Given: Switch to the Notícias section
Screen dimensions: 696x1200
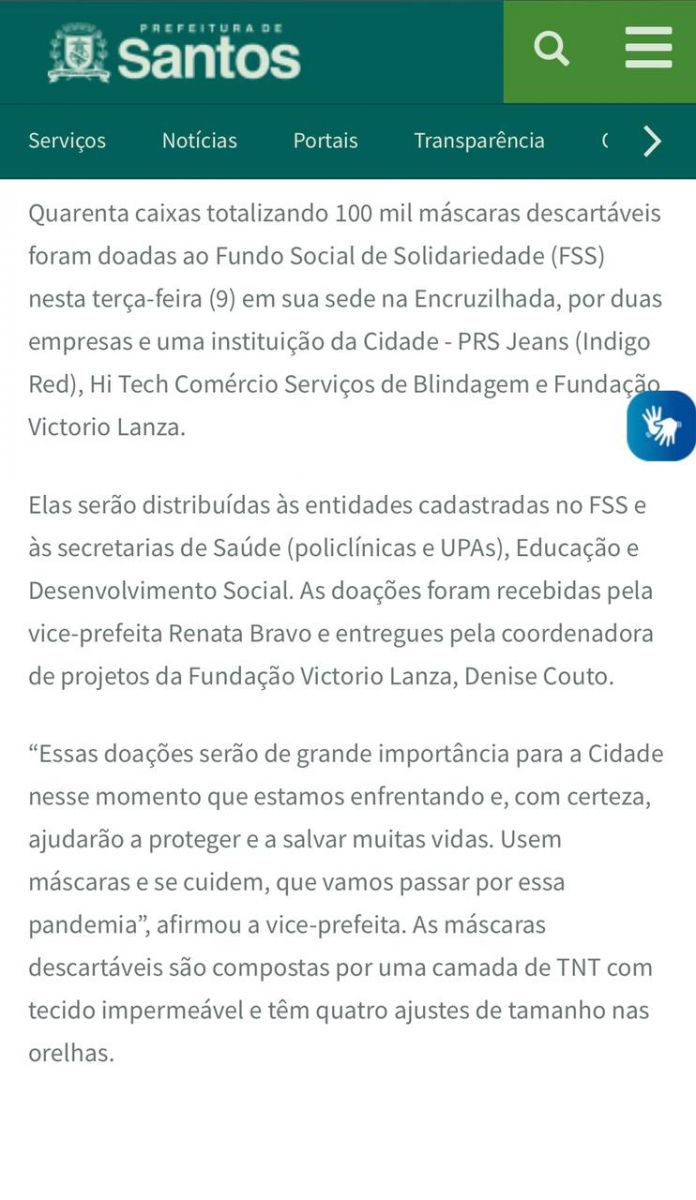Looking at the screenshot, I should (x=199, y=141).
